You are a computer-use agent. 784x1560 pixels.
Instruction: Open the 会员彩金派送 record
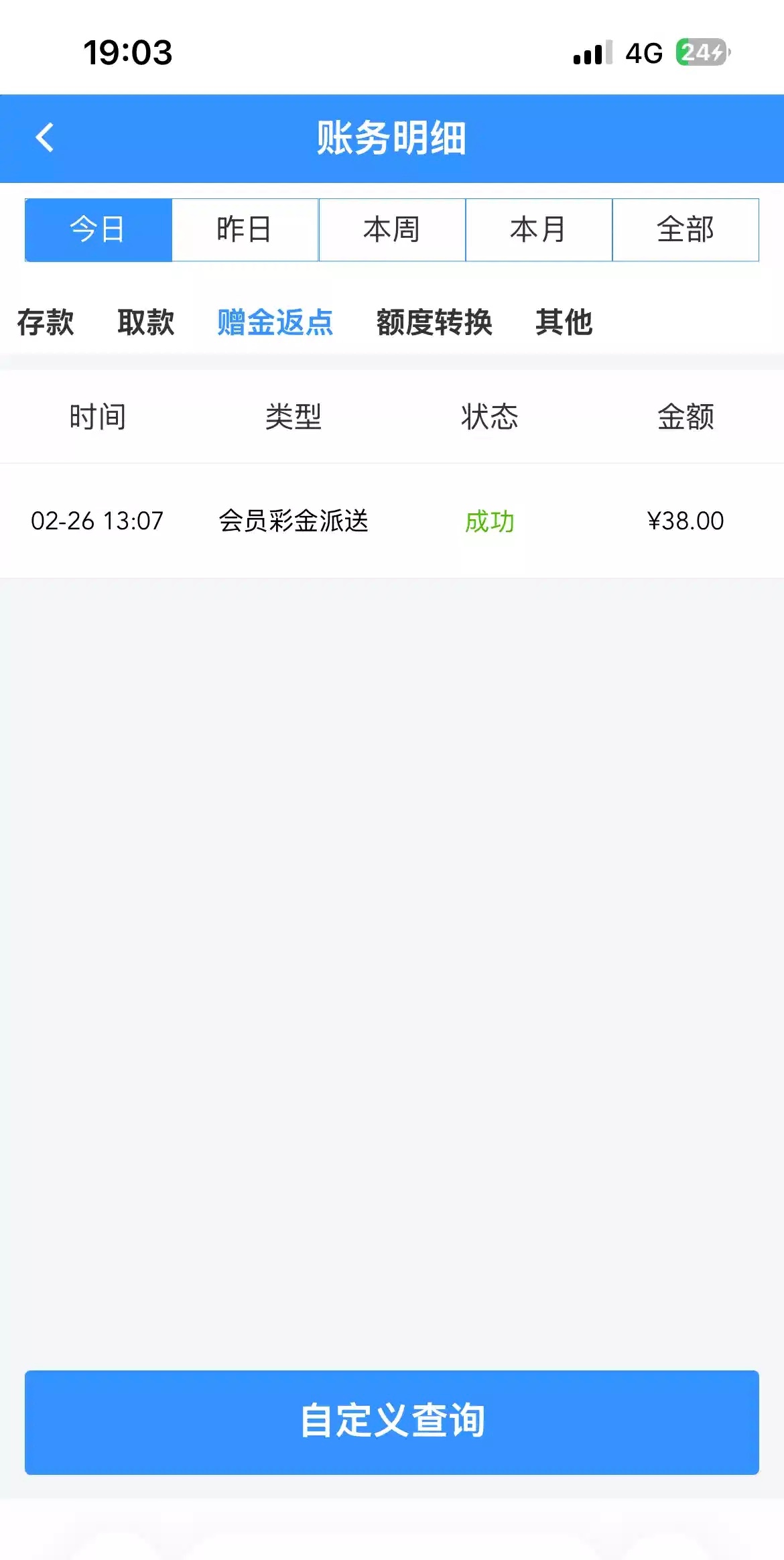pyautogui.click(x=293, y=521)
